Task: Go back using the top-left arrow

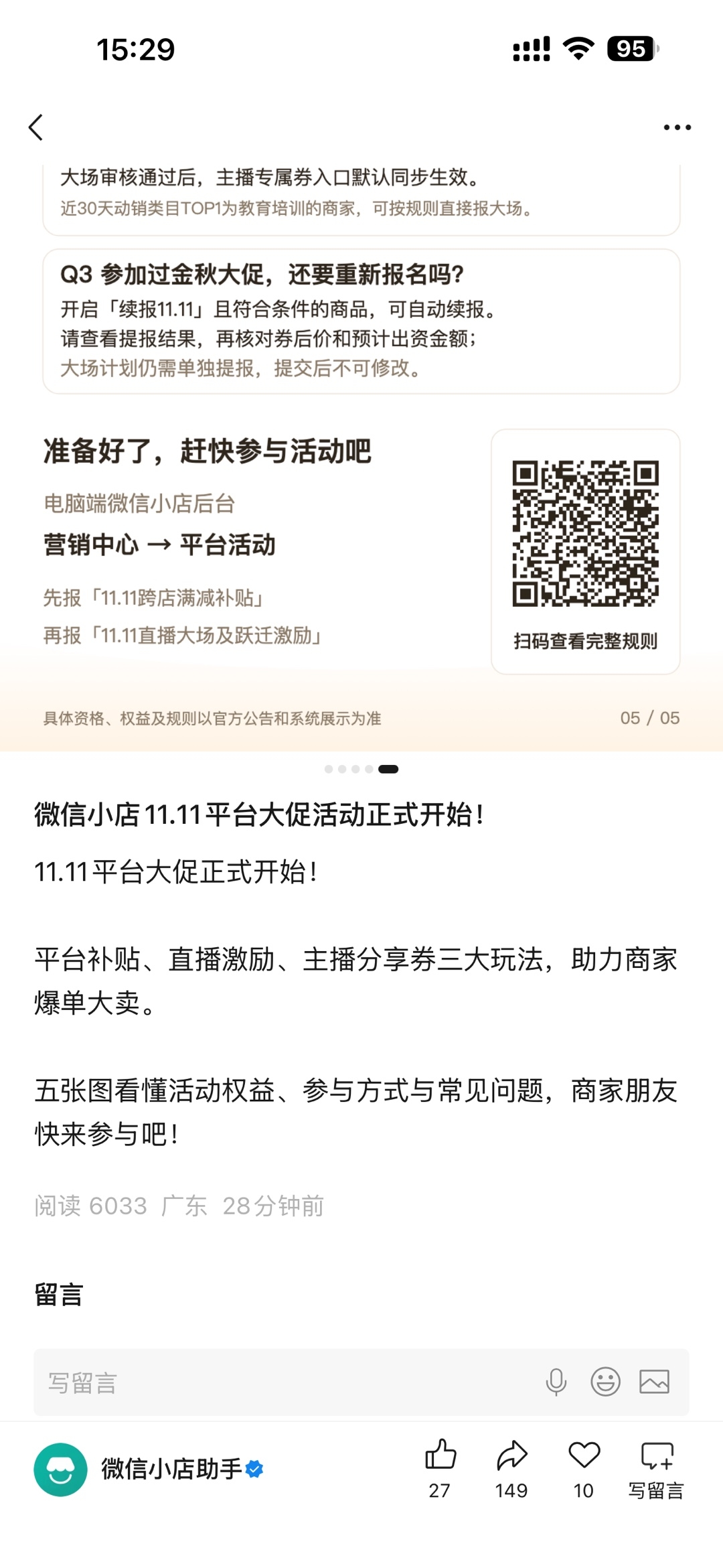Action: coord(36,127)
